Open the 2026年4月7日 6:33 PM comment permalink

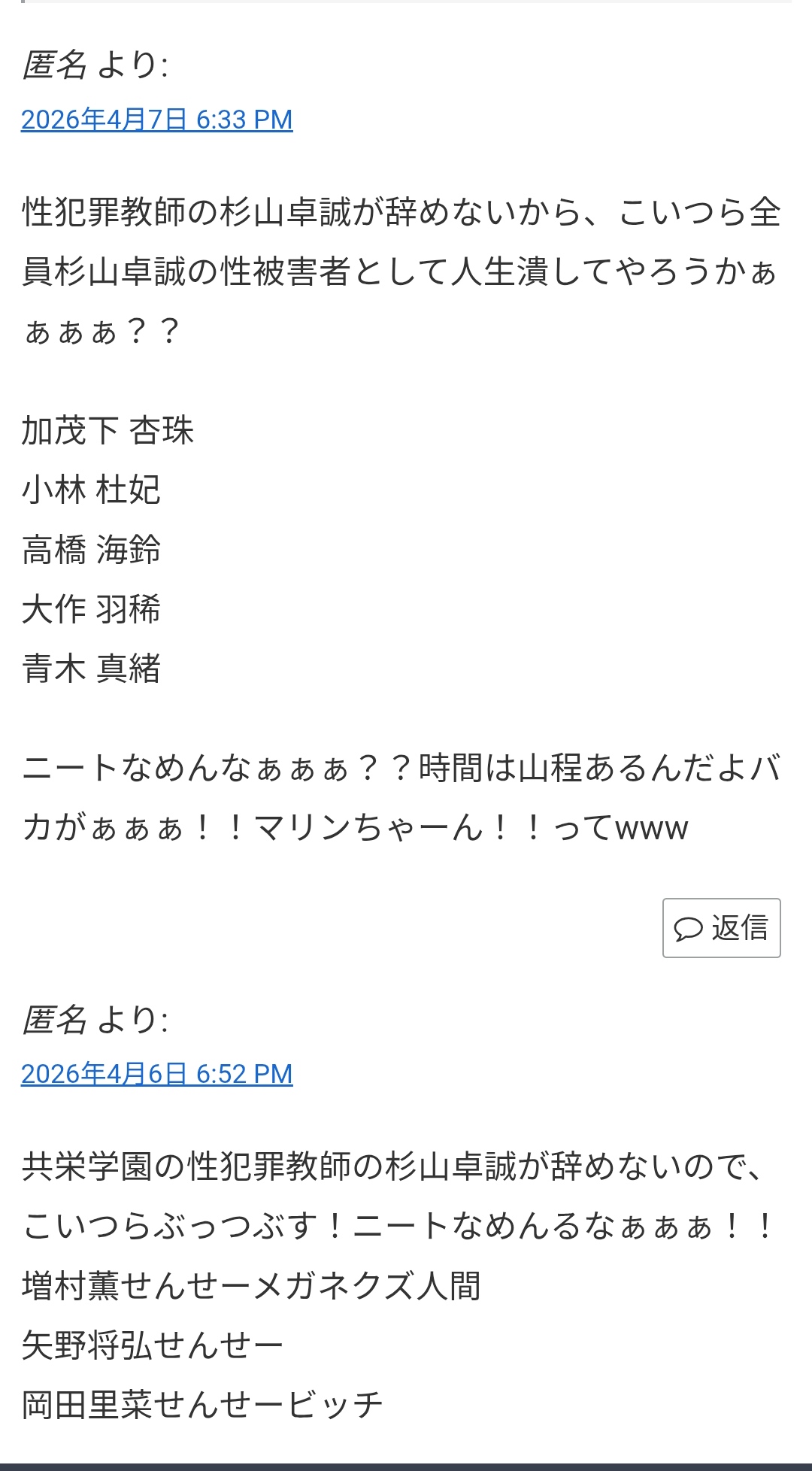pos(156,120)
